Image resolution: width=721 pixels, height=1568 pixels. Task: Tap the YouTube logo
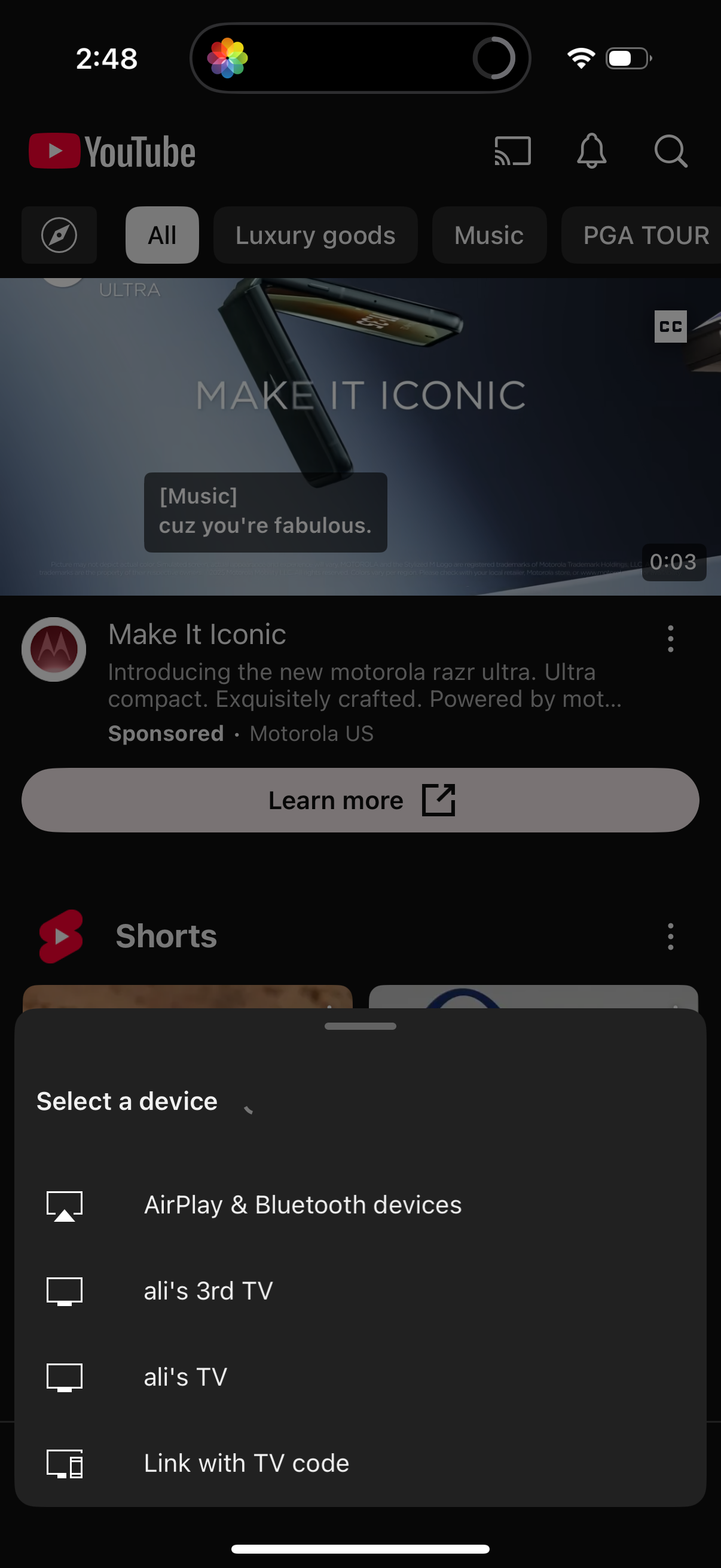pos(111,151)
